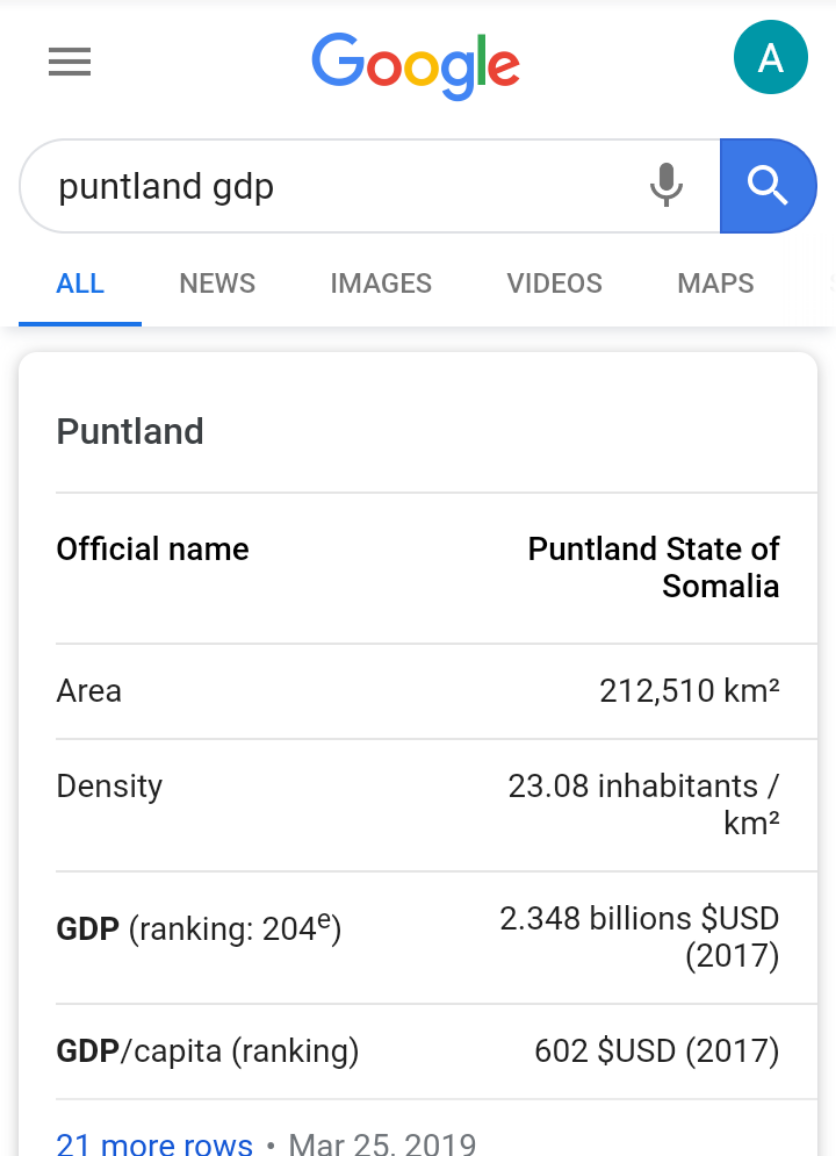This screenshot has width=836, height=1156.
Task: Select the All results tab
Action: point(80,284)
